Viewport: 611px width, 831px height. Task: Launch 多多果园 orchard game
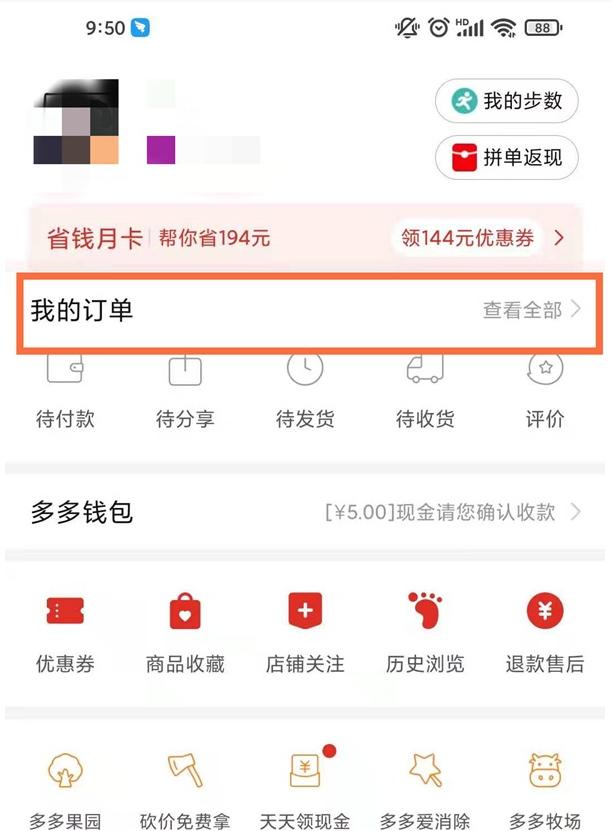65,790
